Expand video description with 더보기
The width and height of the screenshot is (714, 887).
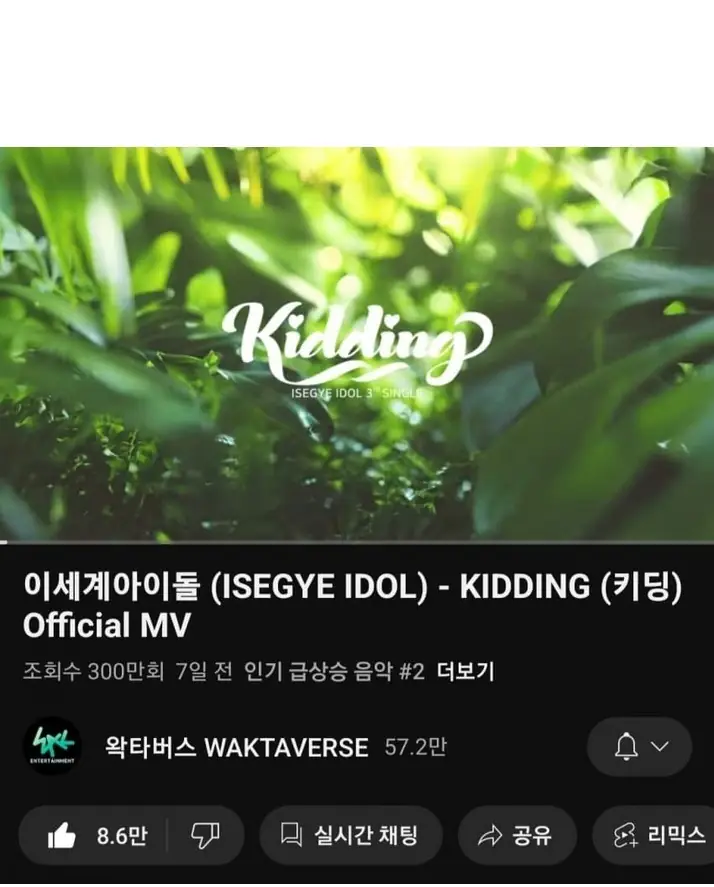(465, 671)
